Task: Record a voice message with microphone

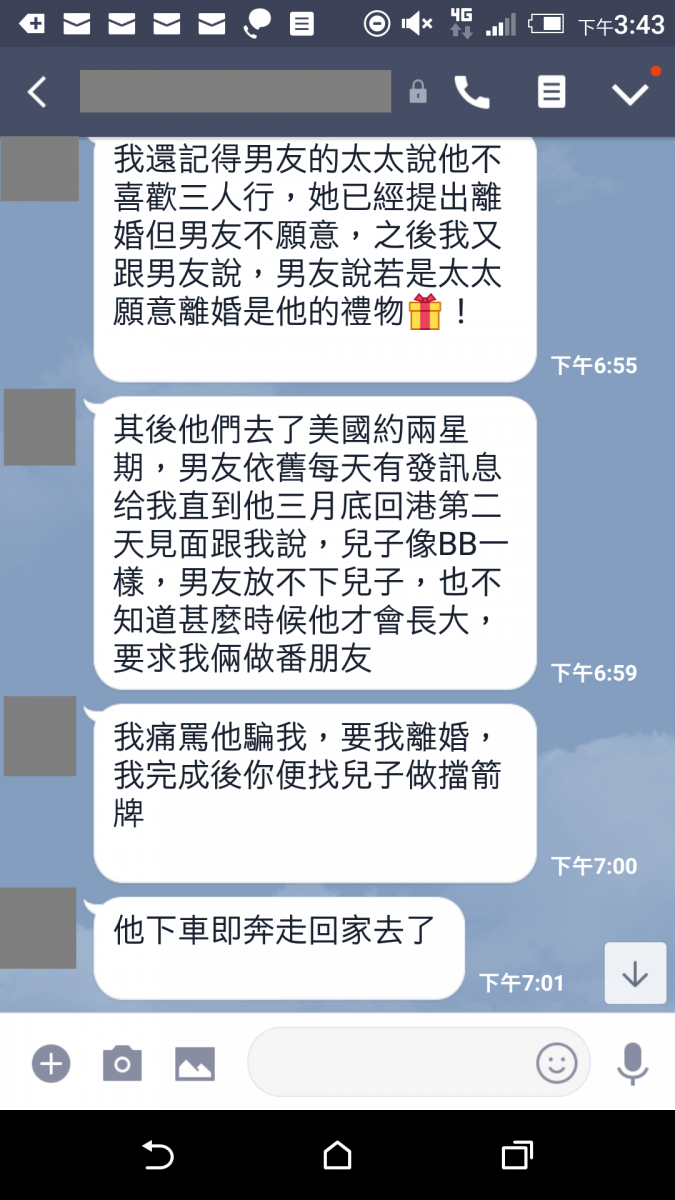Action: [632, 1063]
